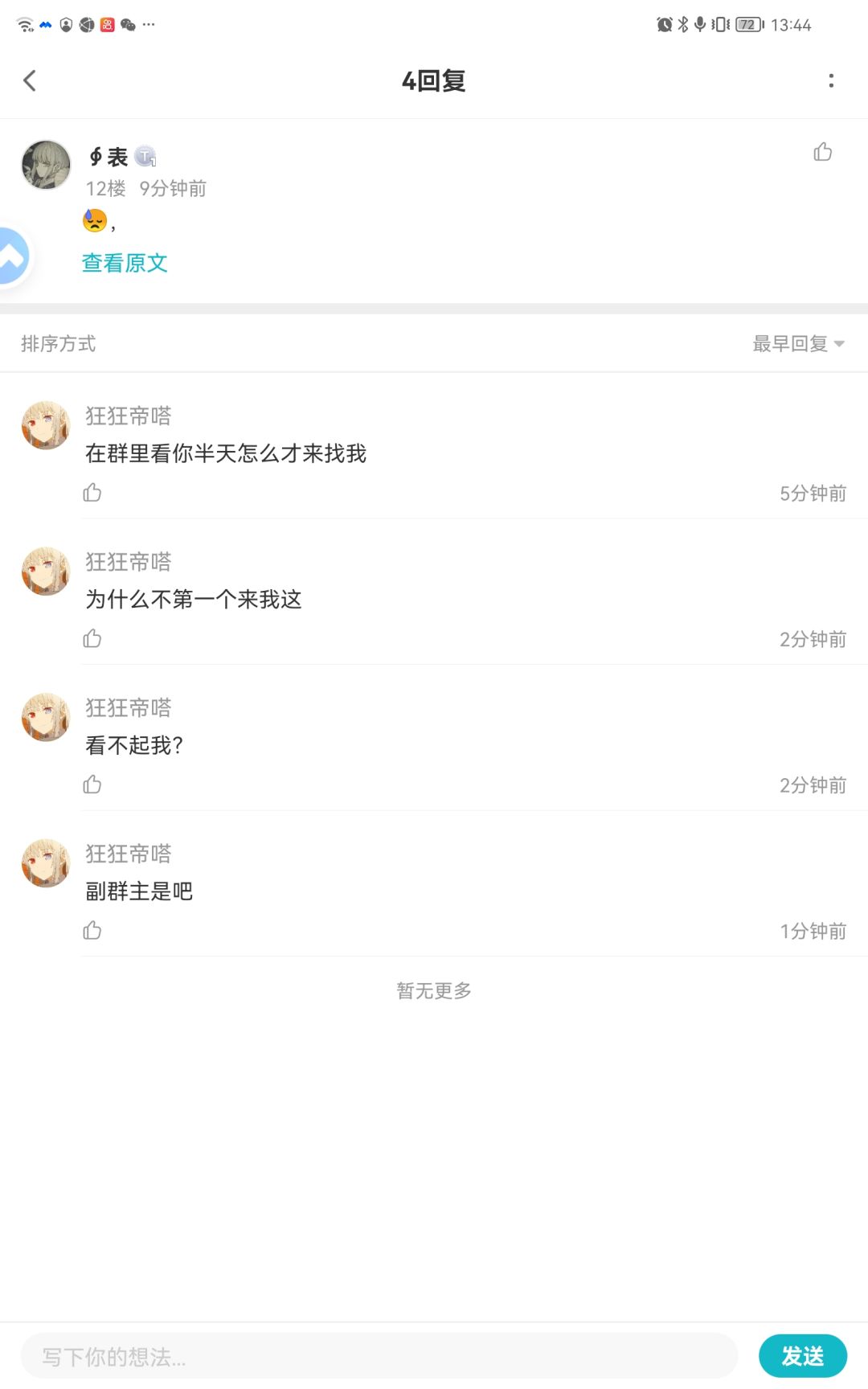Tap the thumbs-up icon on 表's post
This screenshot has height=1389, width=868.
click(822, 152)
